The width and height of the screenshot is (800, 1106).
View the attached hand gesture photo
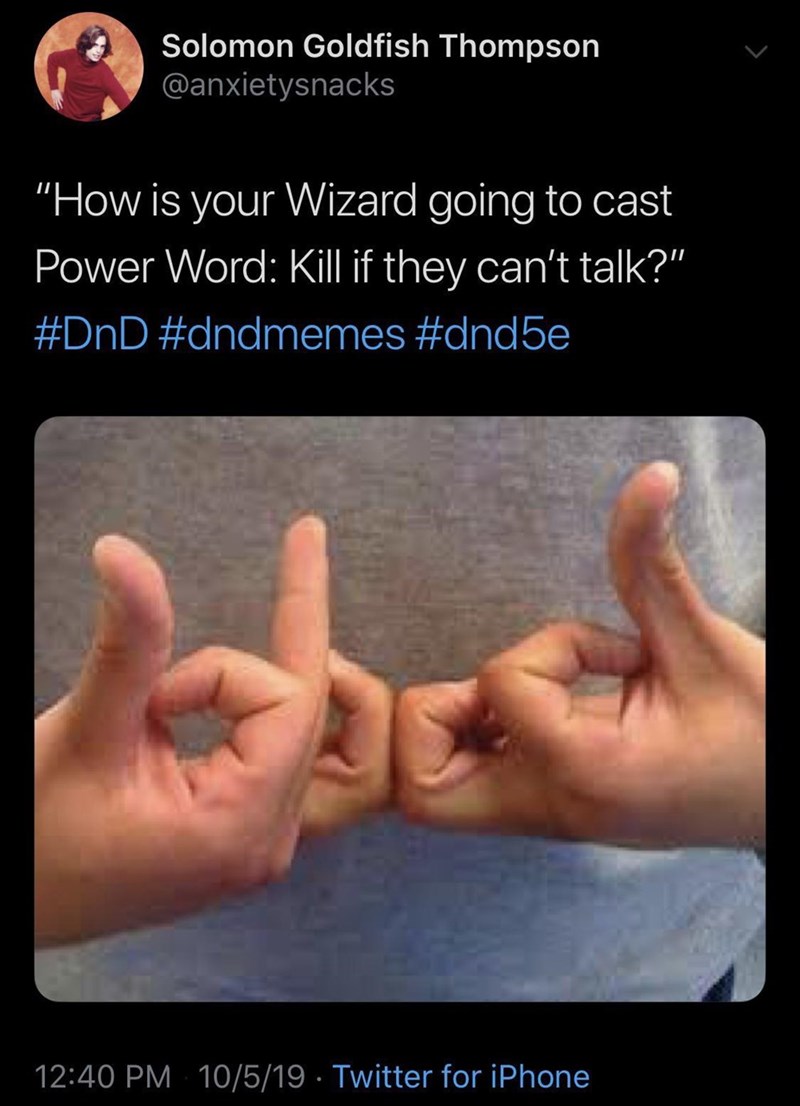[400, 708]
